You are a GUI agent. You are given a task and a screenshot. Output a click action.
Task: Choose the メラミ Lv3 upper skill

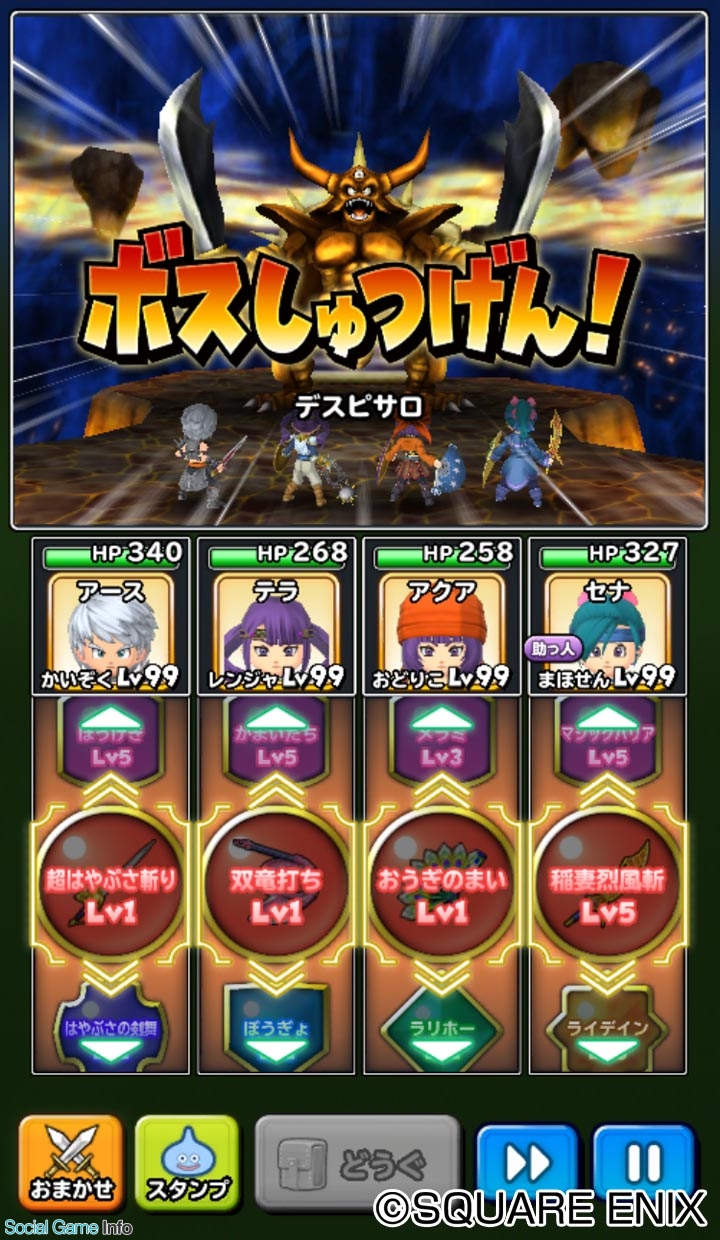click(x=442, y=740)
